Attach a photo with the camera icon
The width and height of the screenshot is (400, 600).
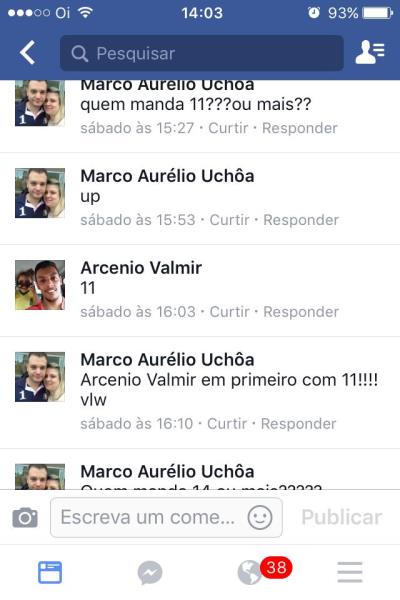click(25, 517)
